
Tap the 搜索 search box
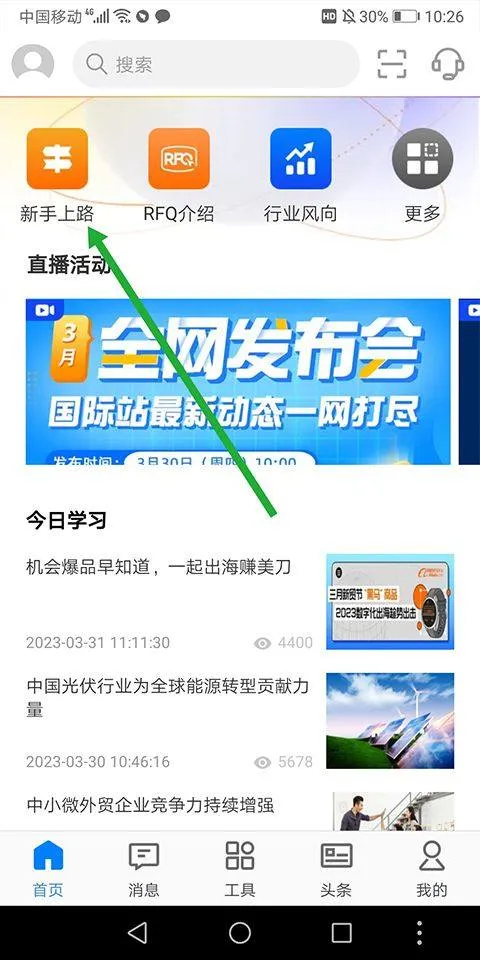[x=216, y=64]
